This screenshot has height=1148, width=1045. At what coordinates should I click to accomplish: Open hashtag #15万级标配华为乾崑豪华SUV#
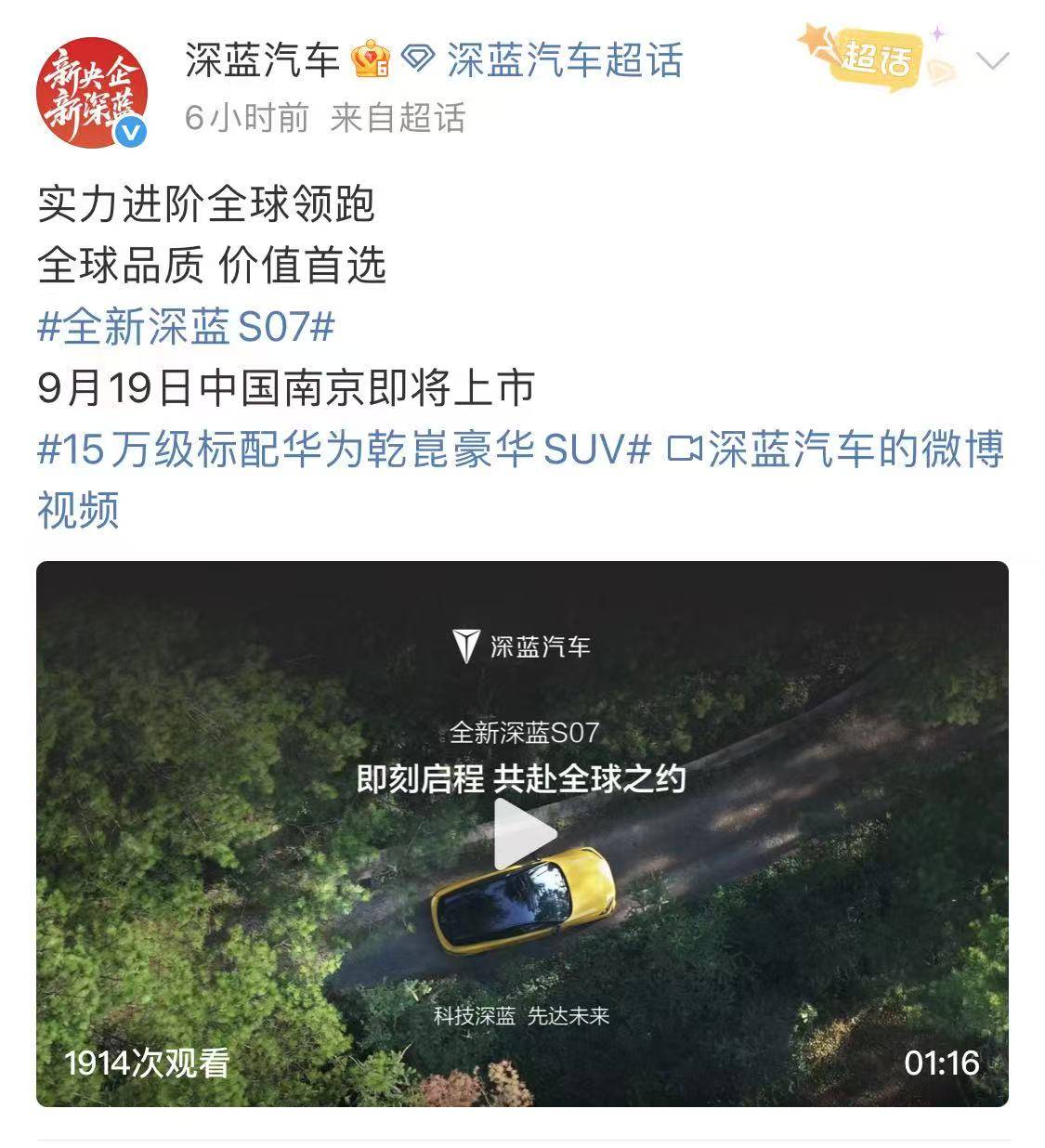pos(344,450)
